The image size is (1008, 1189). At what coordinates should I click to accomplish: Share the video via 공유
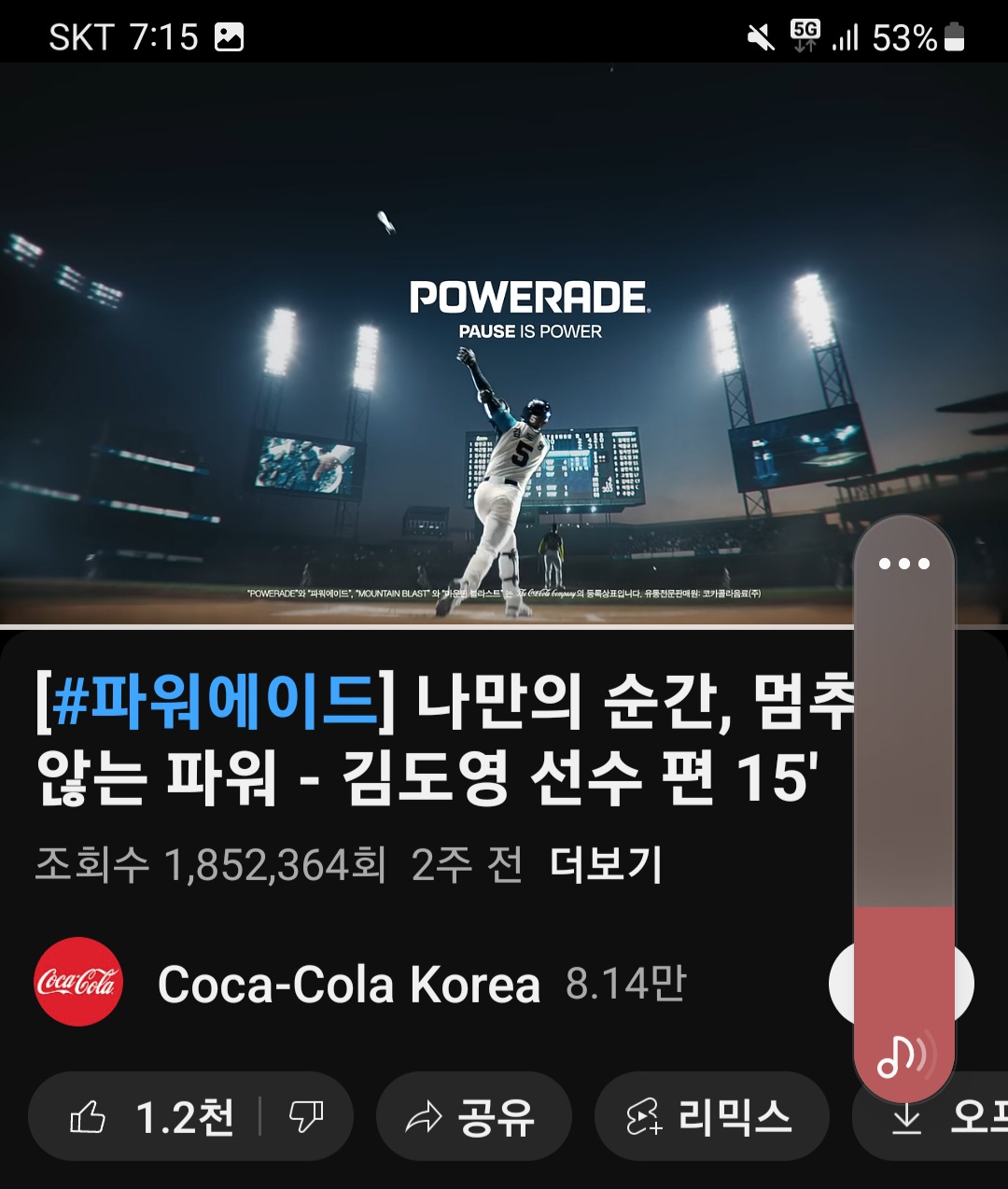472,1117
